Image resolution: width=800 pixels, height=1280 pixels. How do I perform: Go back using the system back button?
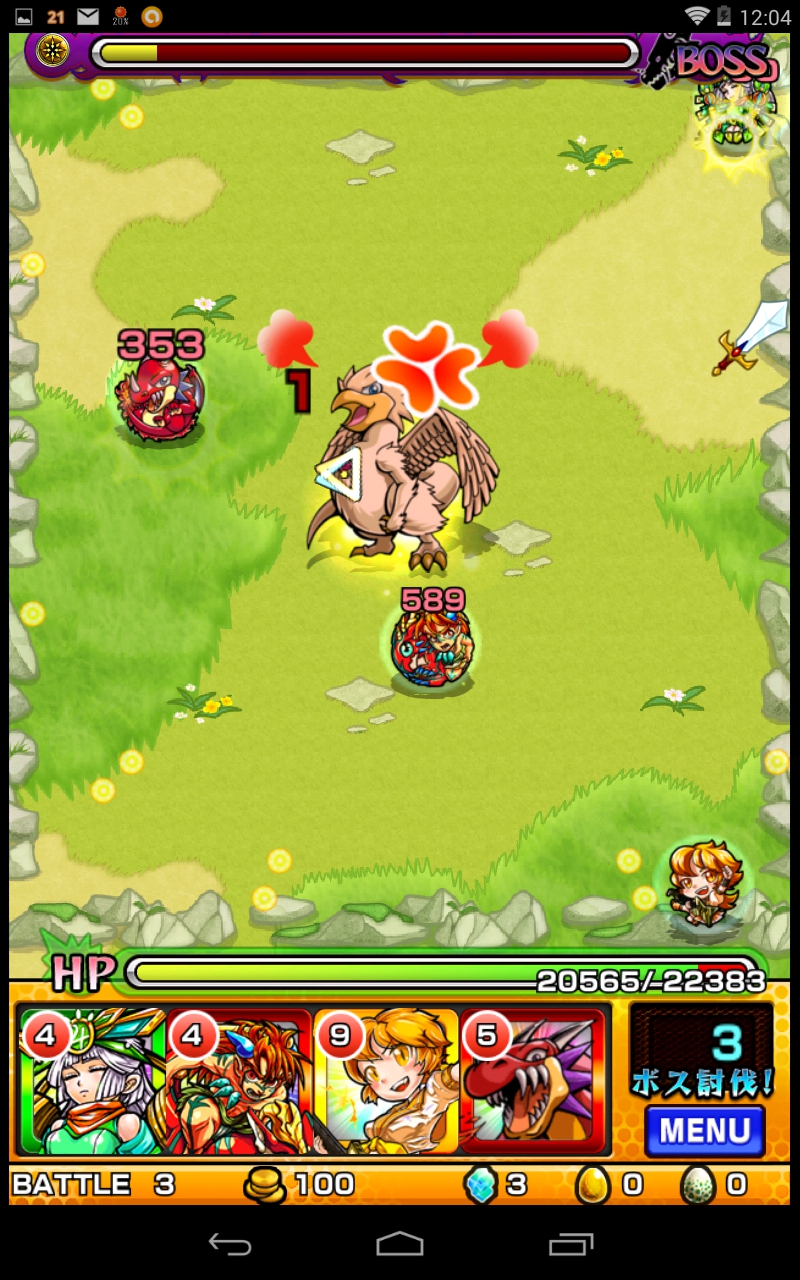[x=230, y=1244]
